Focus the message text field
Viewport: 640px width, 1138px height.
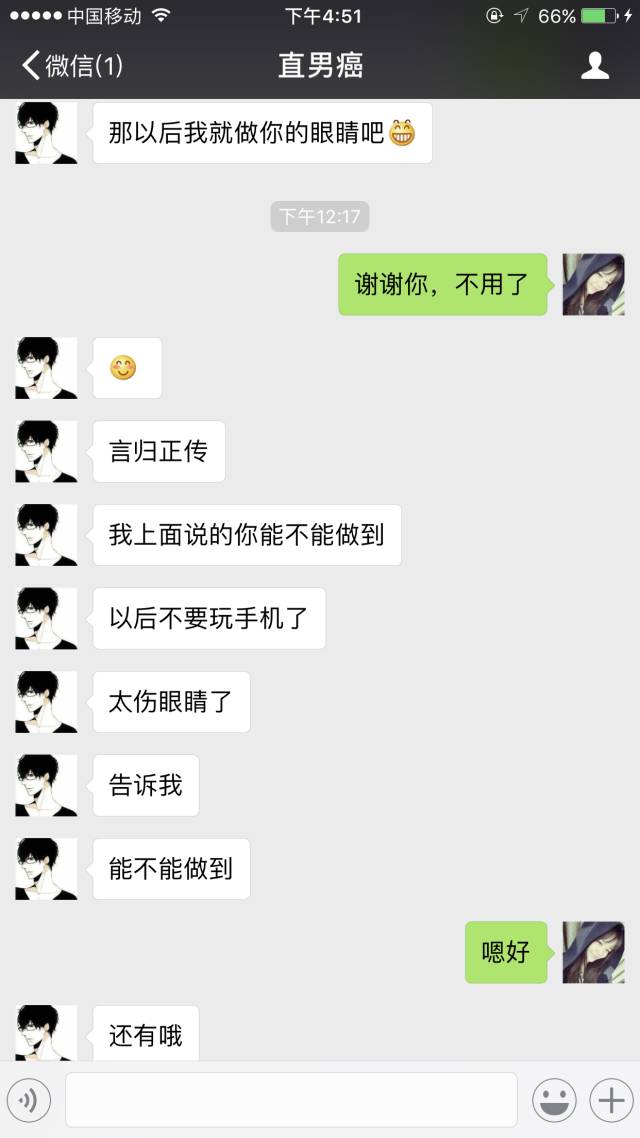291,1100
